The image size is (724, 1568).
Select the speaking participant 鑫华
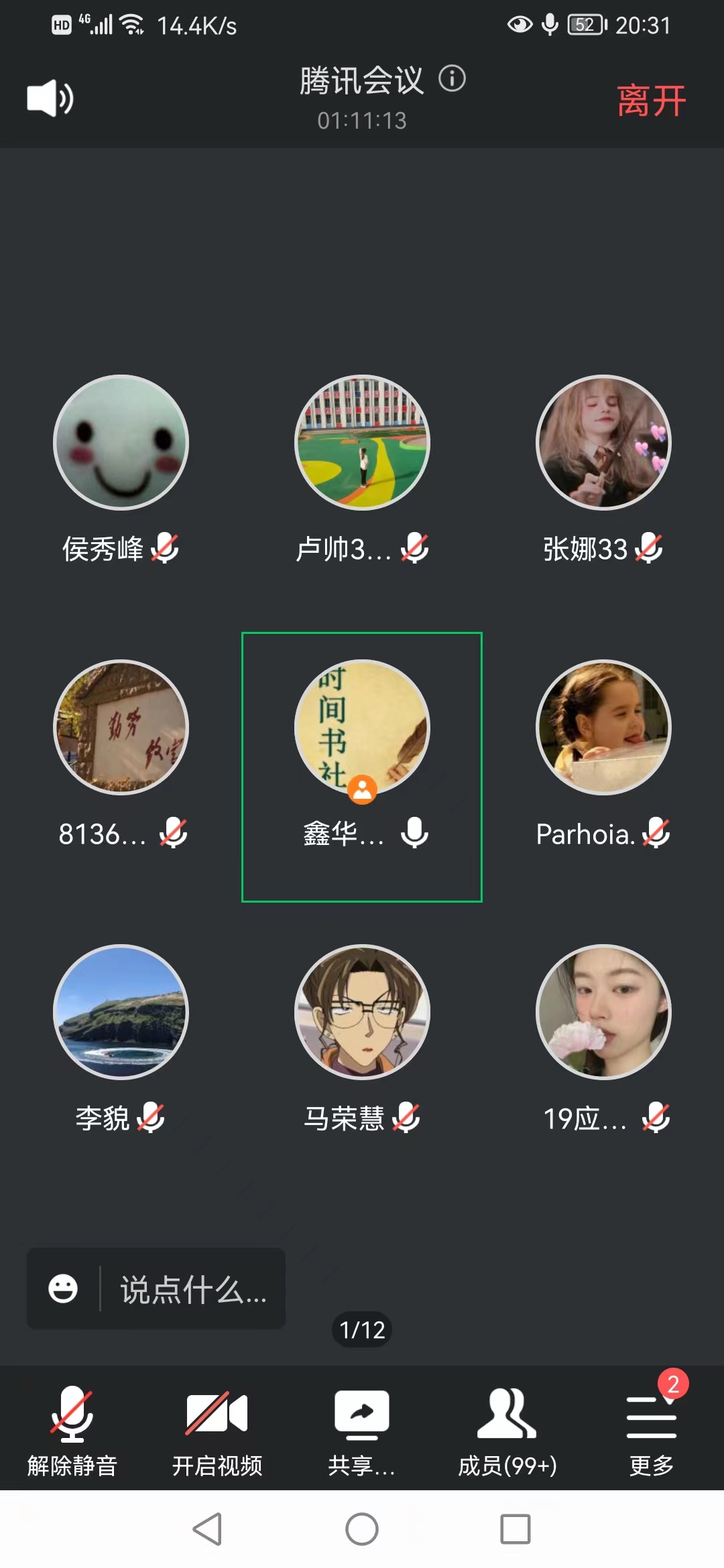pos(362,728)
